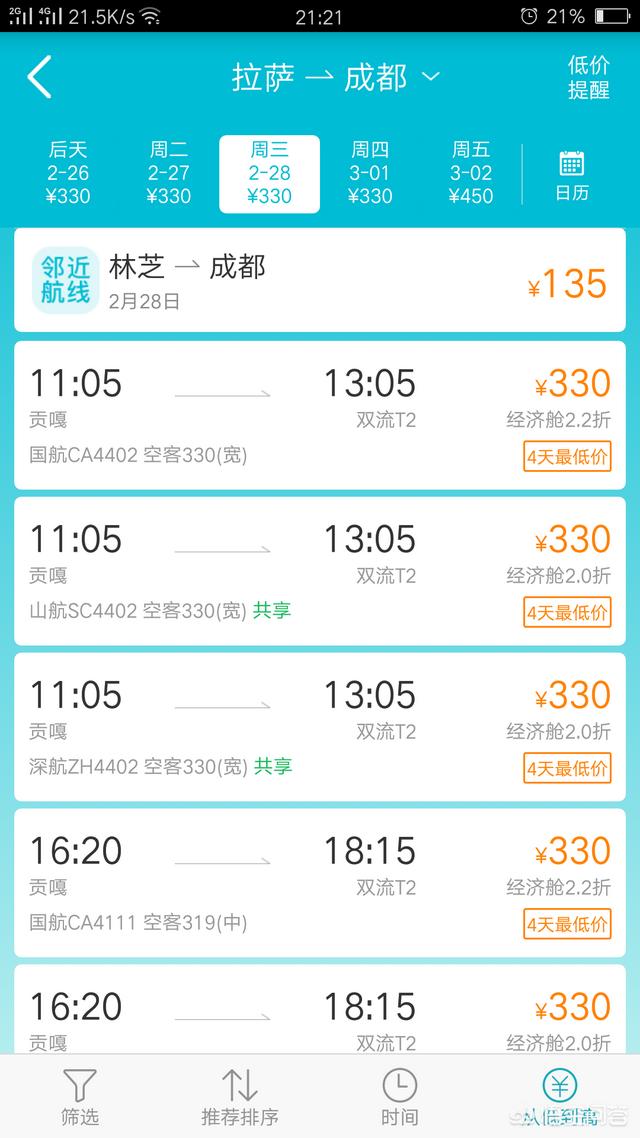Image resolution: width=640 pixels, height=1138 pixels.
Task: Choose the 山航SC4402 shared flight
Action: click(320, 571)
